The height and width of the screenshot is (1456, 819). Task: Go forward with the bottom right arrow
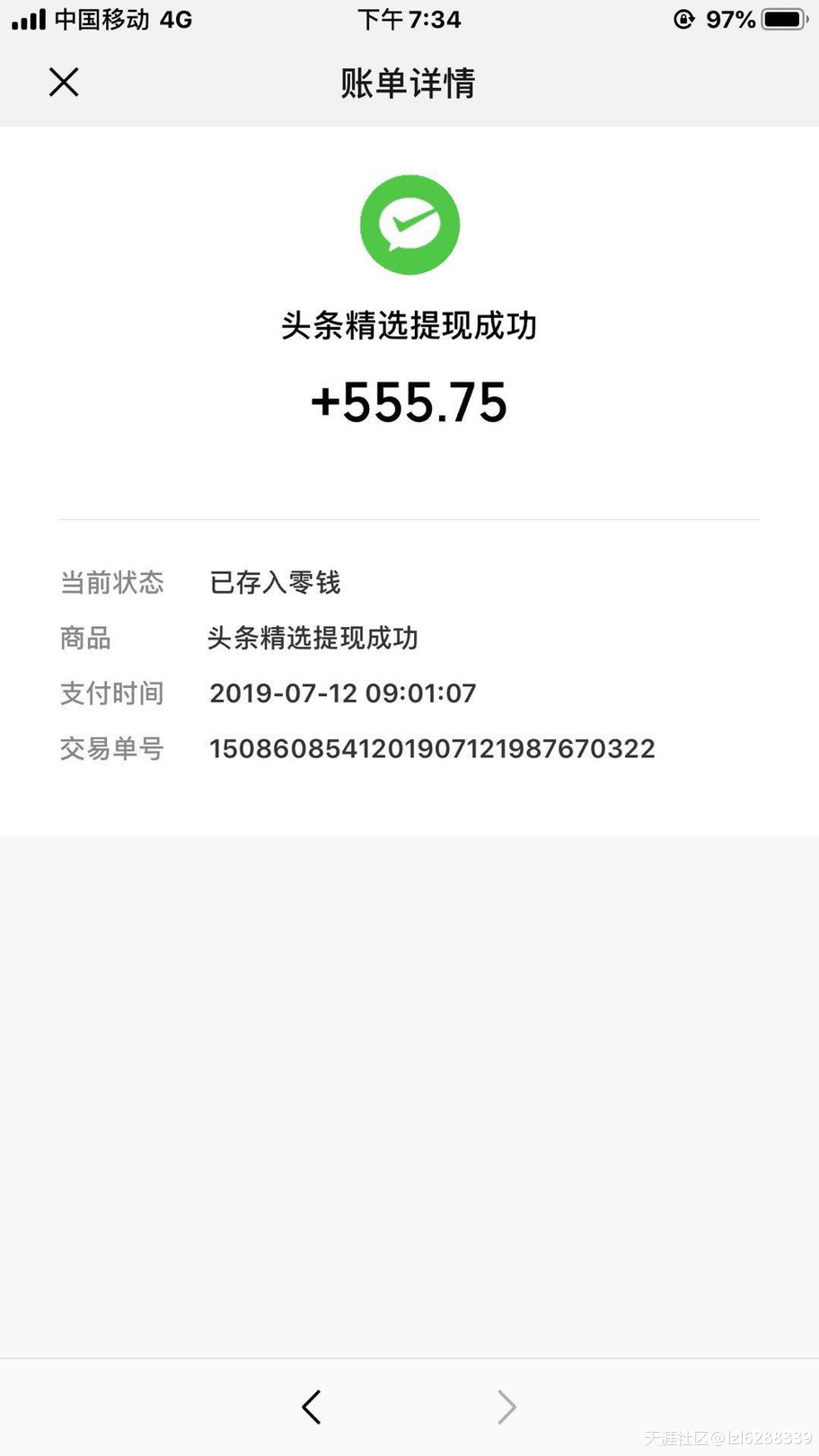tap(506, 1407)
